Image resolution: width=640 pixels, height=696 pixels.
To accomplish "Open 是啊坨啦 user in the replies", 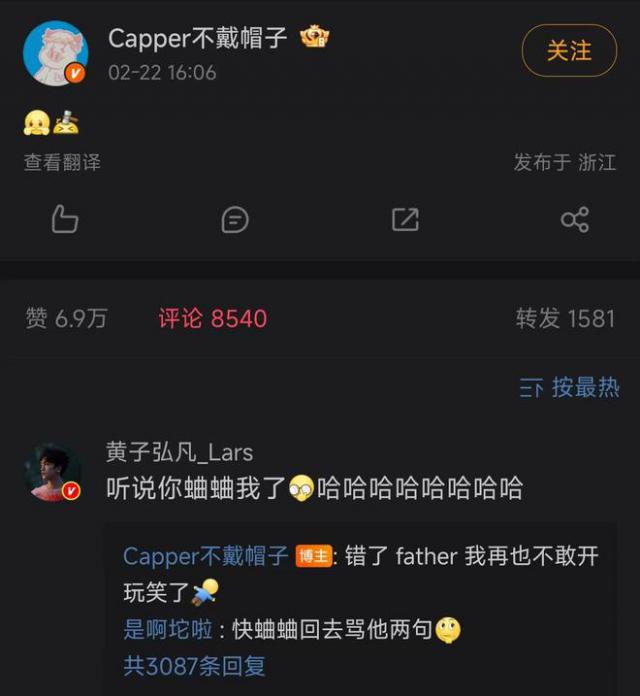I will 167,629.
